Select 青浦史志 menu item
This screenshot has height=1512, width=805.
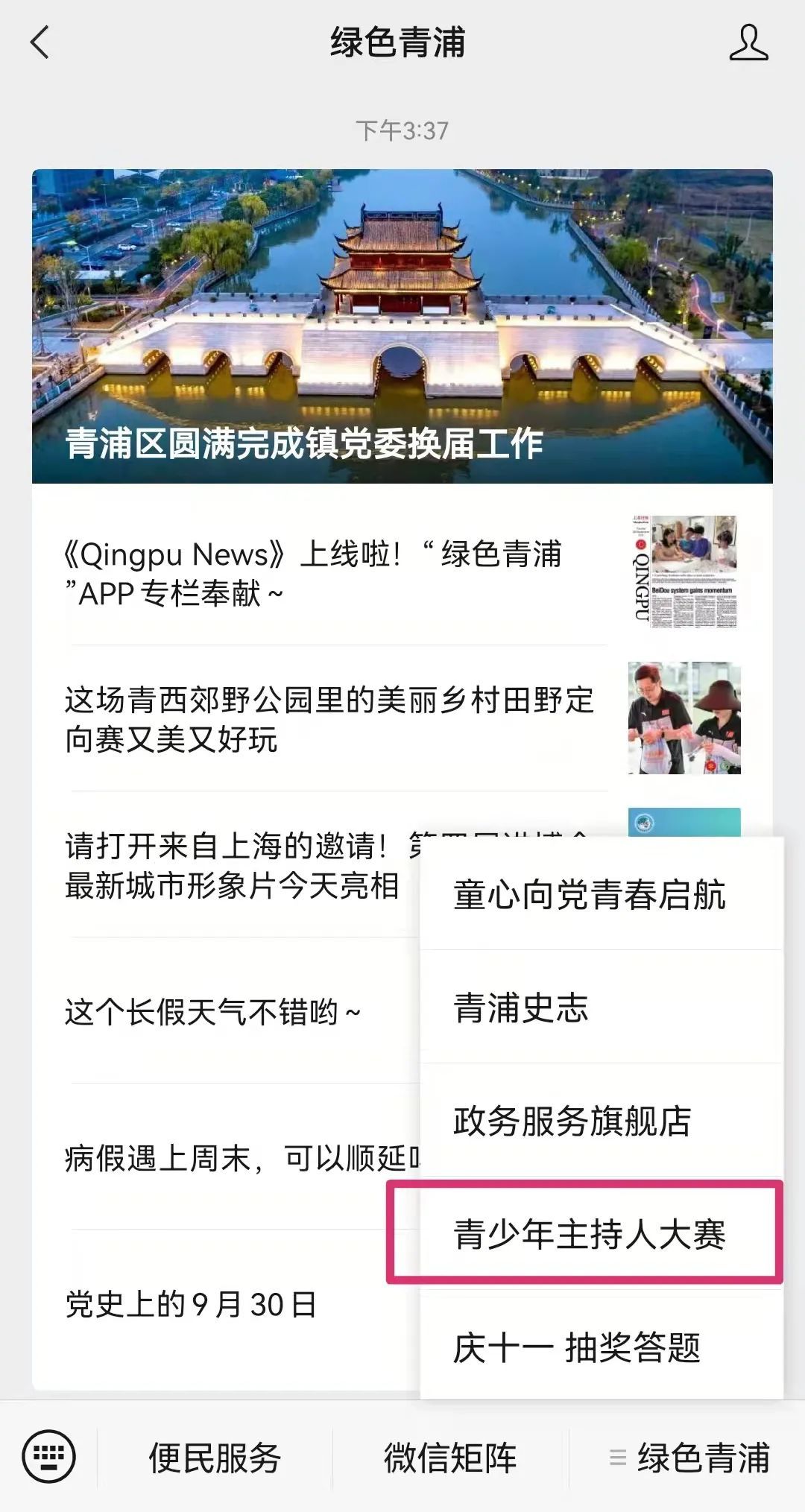coord(522,1008)
